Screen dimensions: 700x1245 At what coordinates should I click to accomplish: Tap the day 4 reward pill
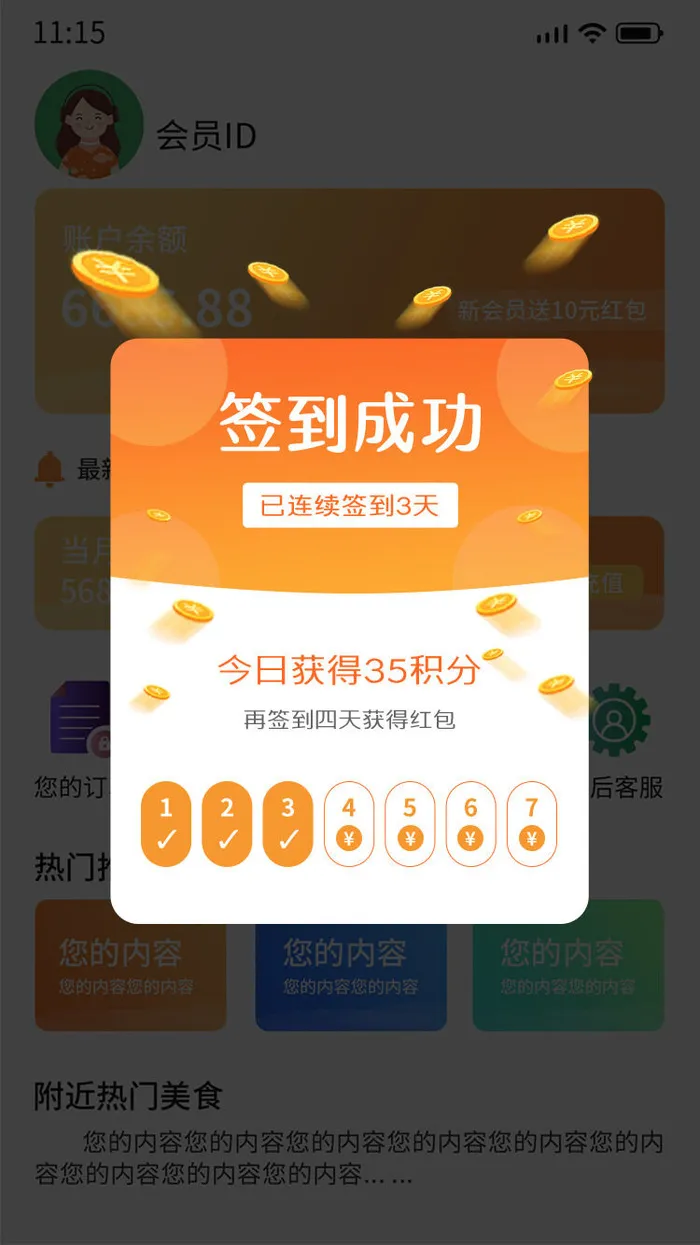[x=349, y=823]
